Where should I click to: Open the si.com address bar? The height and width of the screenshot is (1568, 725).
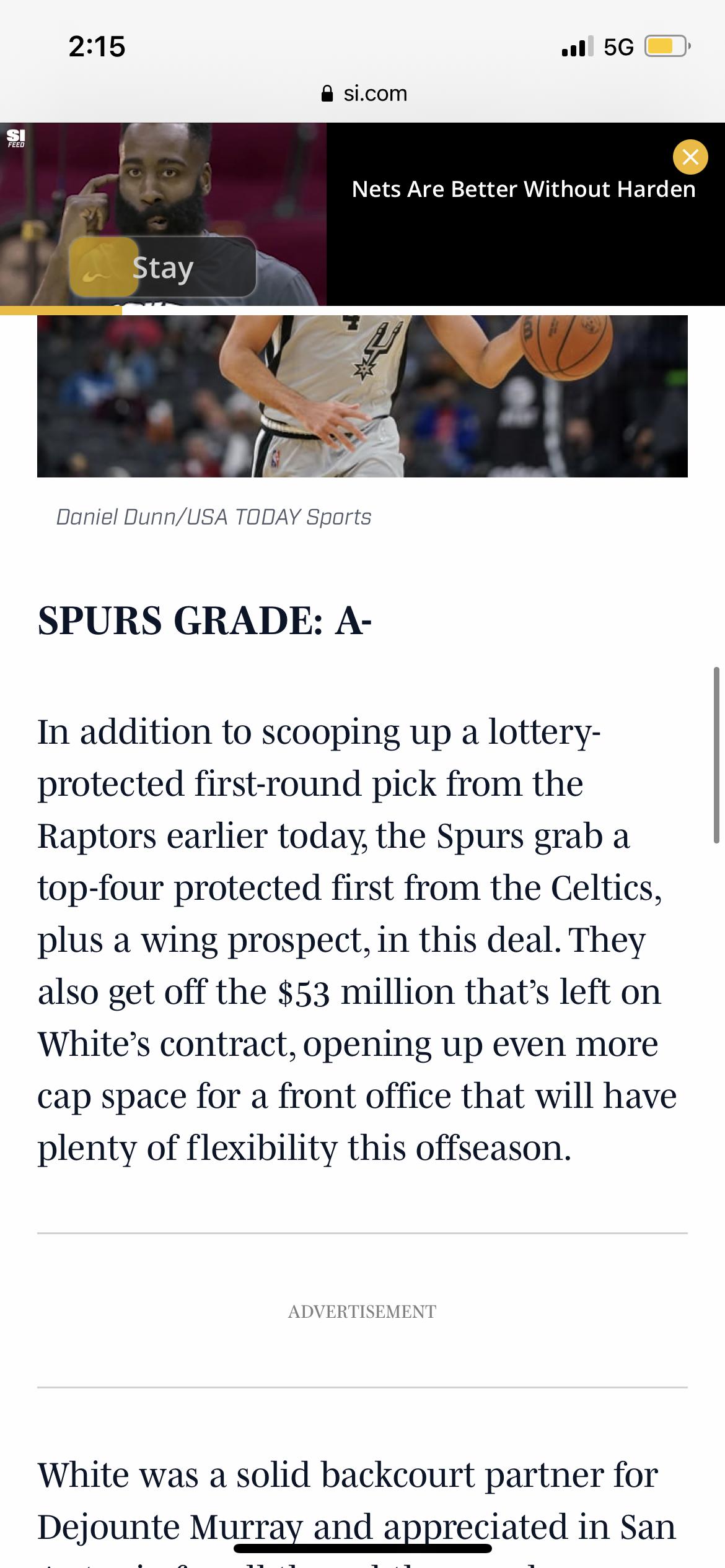point(364,94)
